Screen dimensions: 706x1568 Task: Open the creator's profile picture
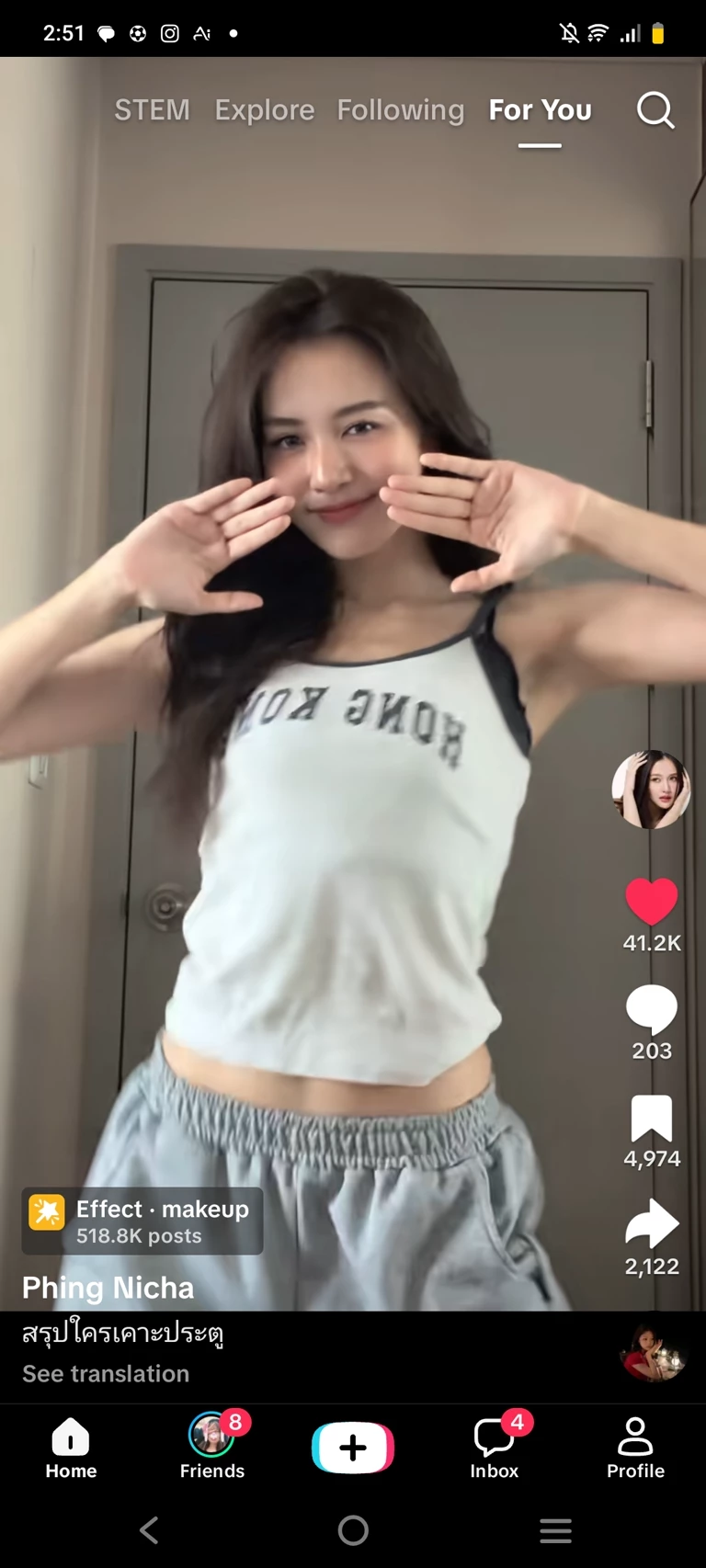pyautogui.click(x=651, y=790)
